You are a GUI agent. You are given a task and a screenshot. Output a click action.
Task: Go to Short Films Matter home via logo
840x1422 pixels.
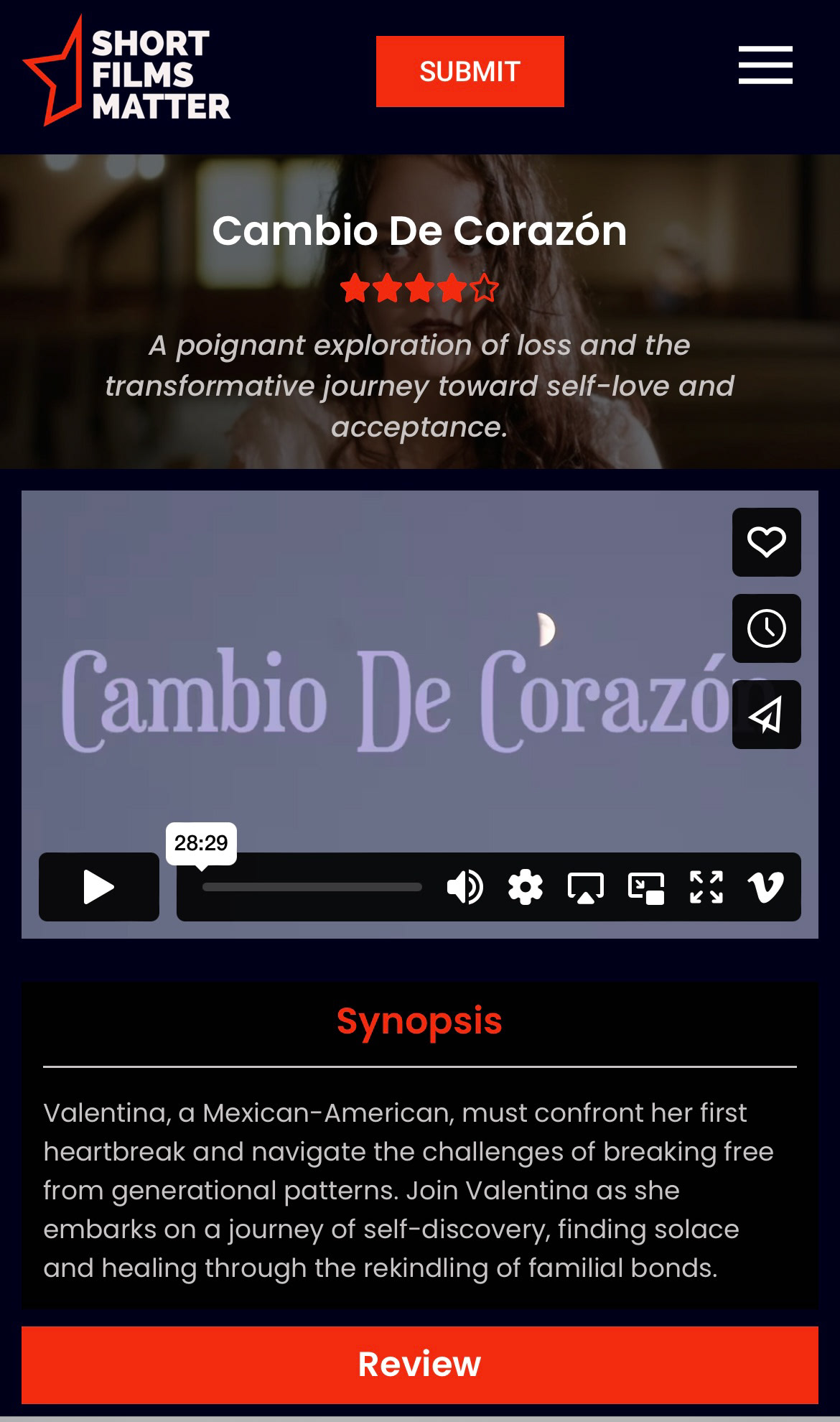[x=126, y=71]
